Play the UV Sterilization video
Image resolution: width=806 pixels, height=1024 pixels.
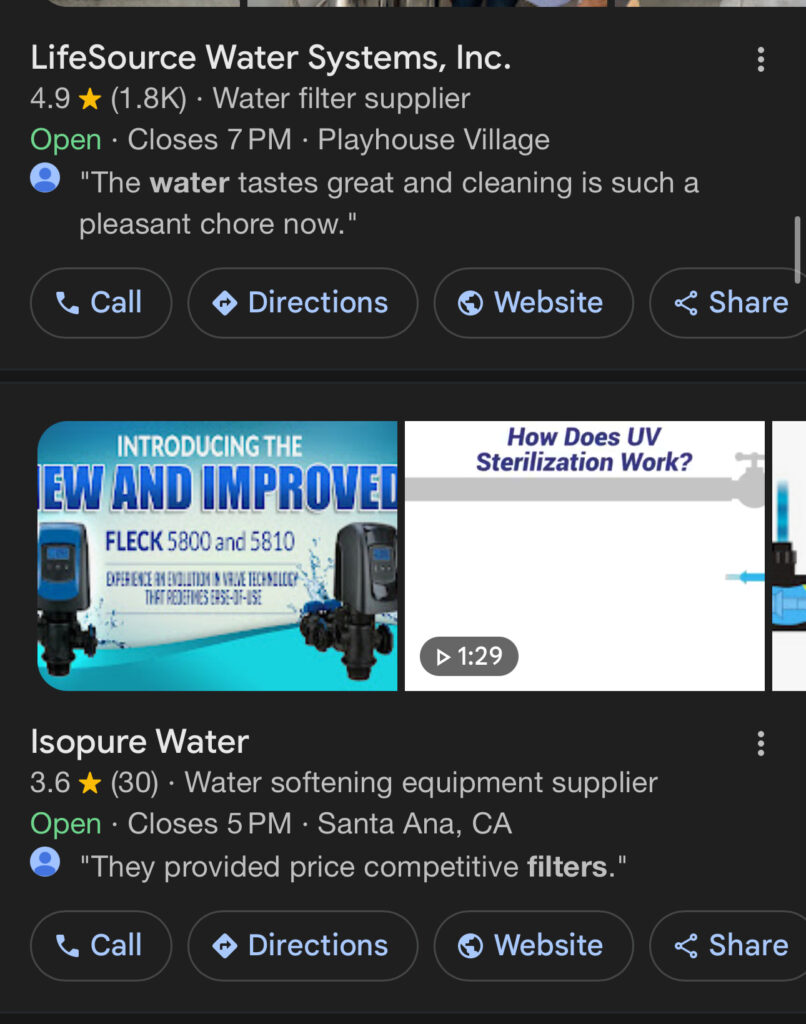[584, 556]
